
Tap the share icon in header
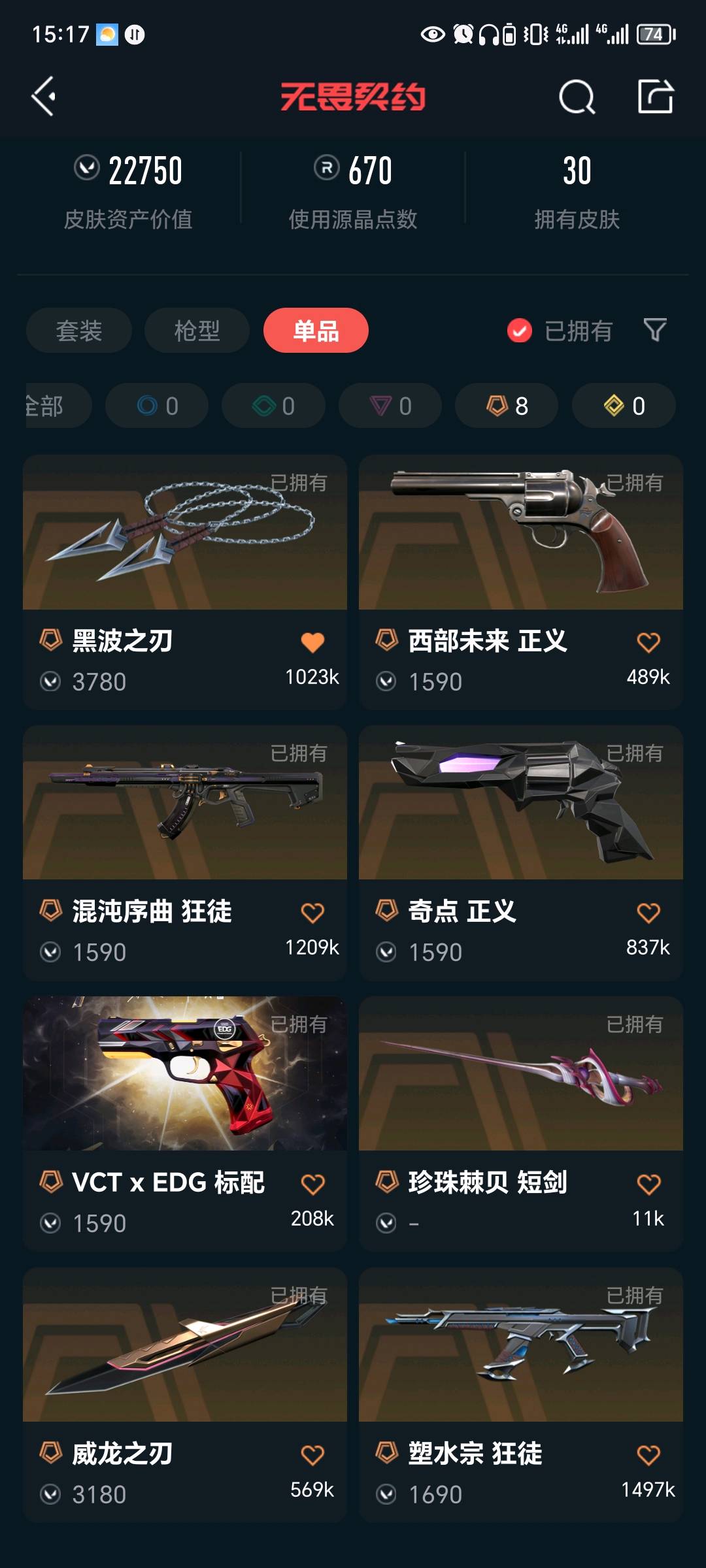(655, 97)
